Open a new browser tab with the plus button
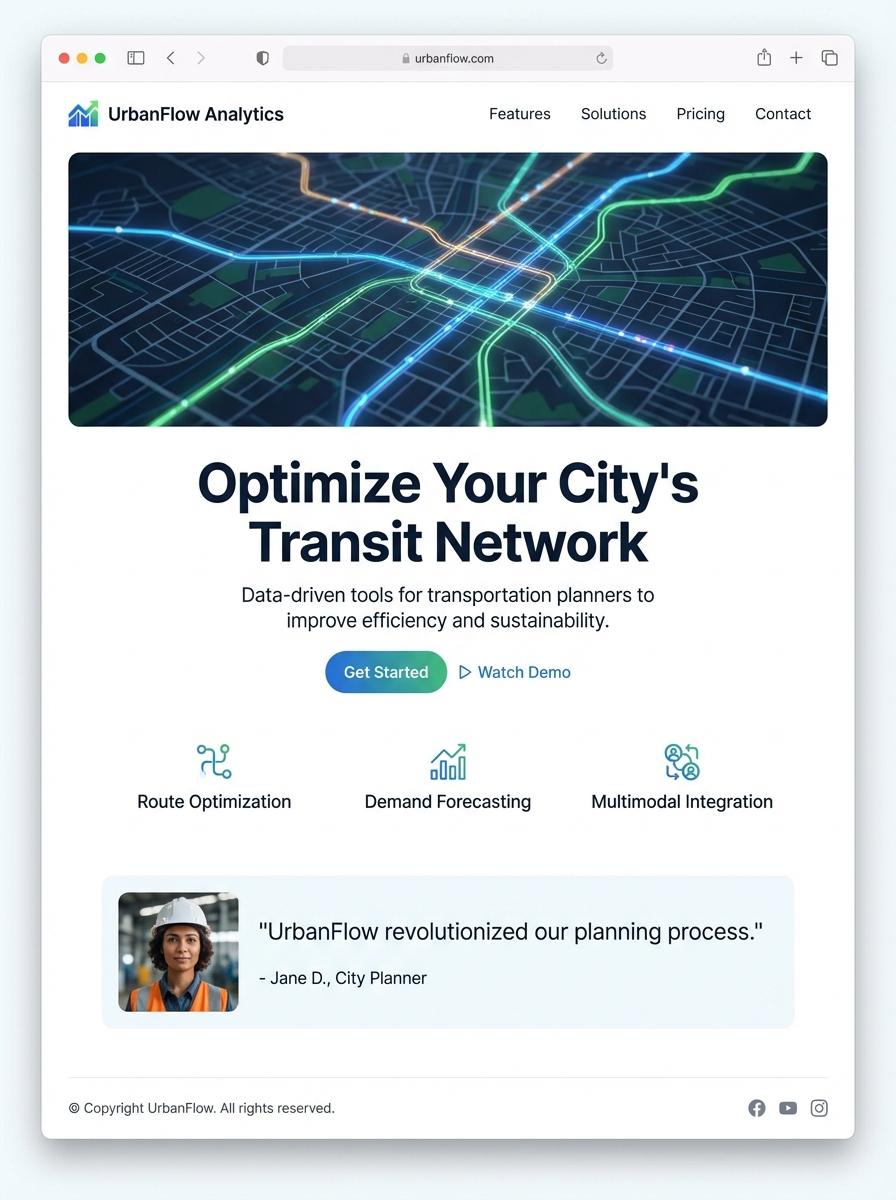The height and width of the screenshot is (1200, 896). [x=796, y=57]
